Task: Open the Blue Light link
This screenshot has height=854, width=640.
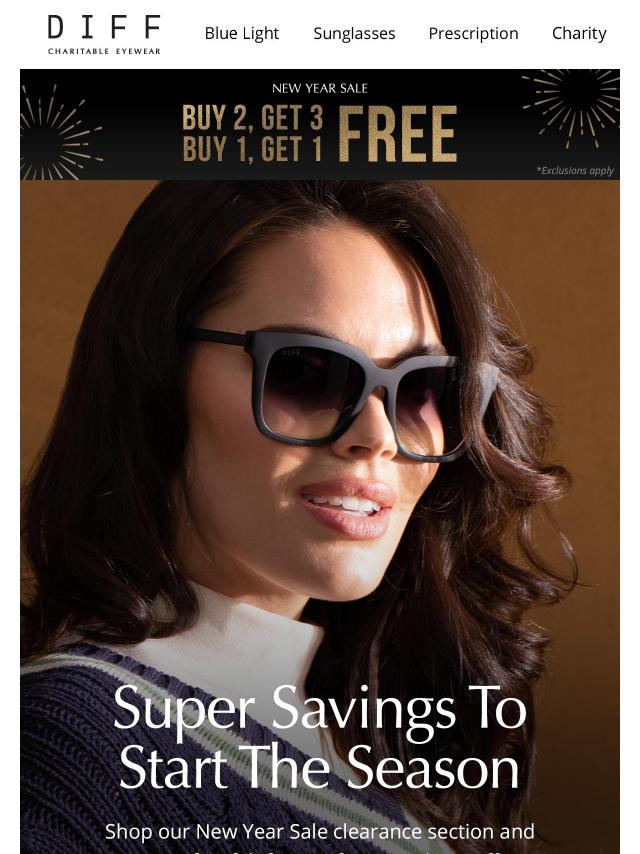Action: 241,33
